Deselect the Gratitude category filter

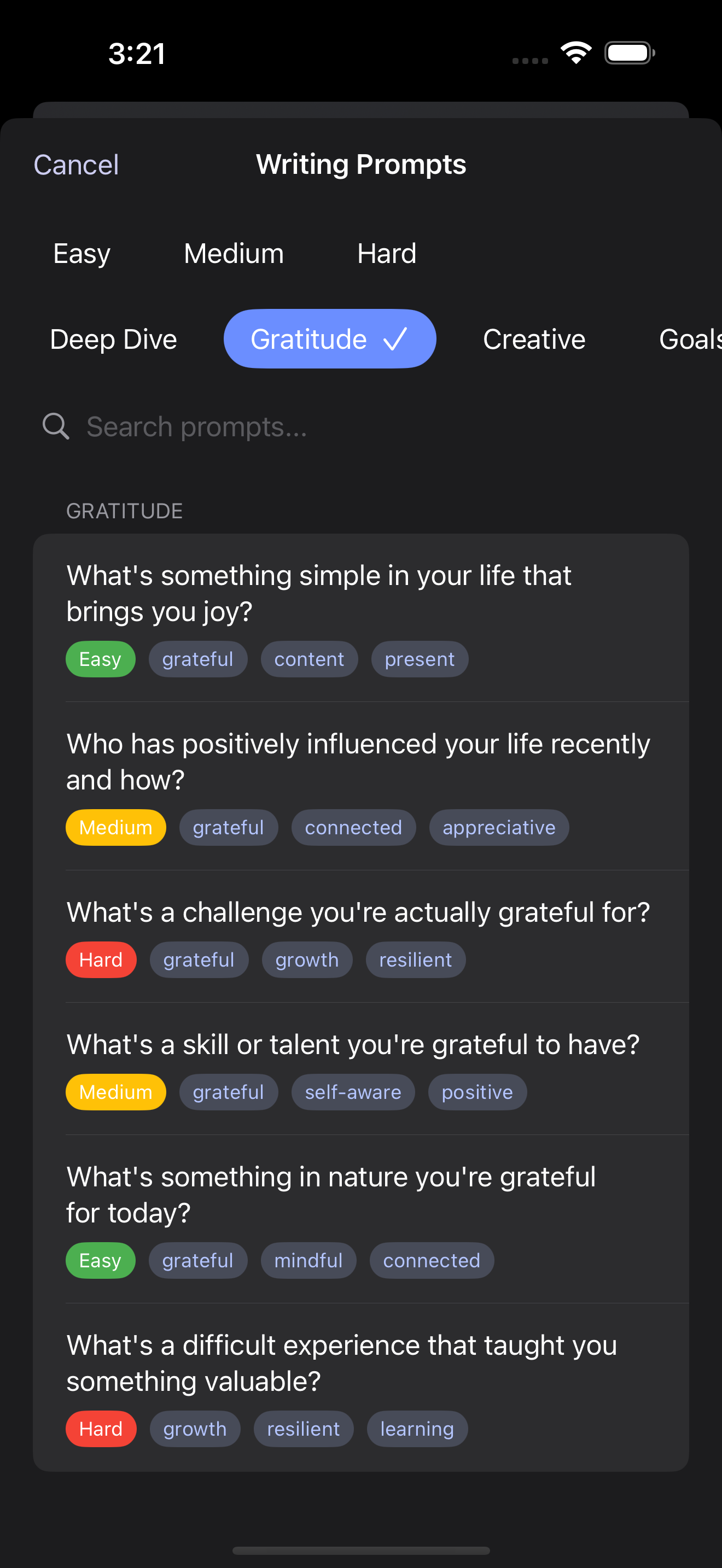(x=330, y=338)
